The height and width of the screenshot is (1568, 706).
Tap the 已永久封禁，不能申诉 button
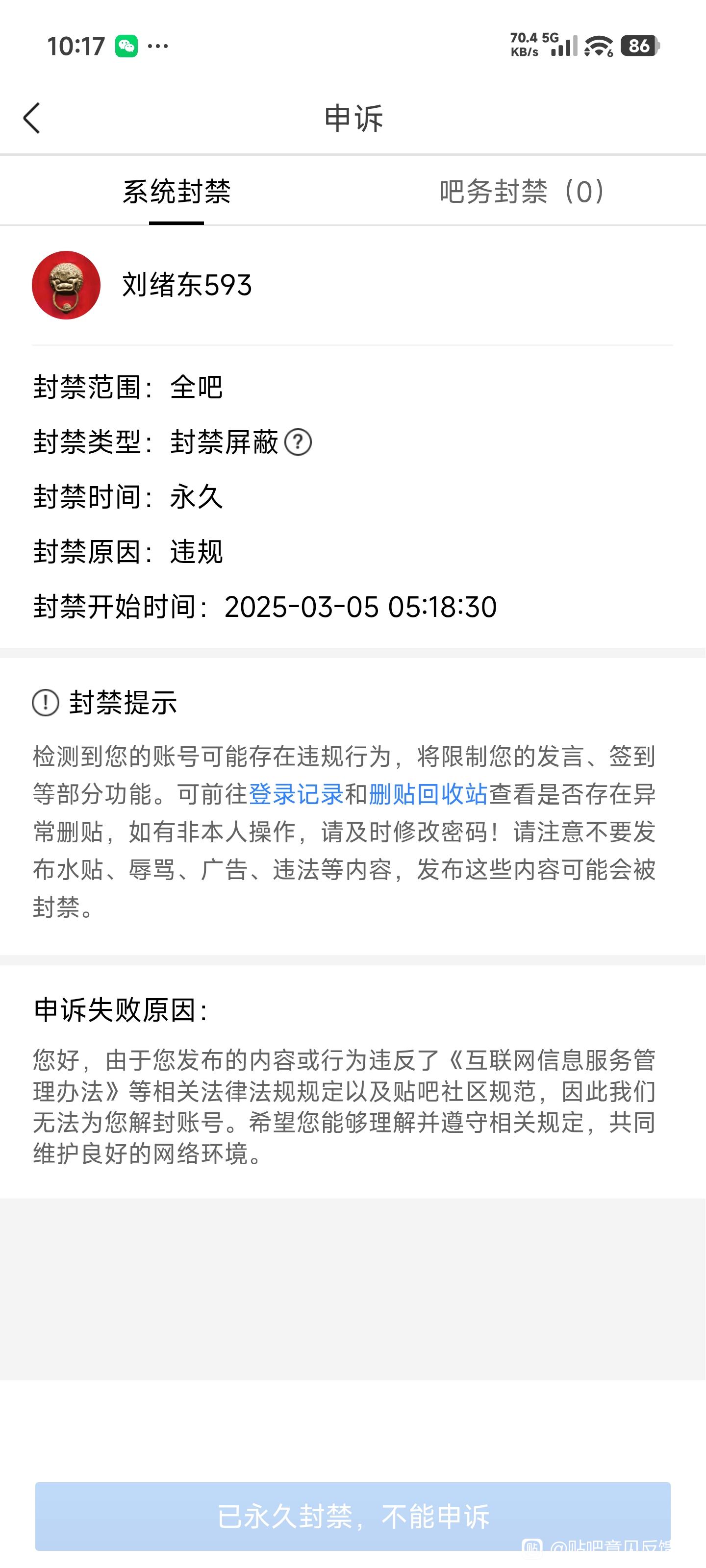click(x=353, y=1516)
